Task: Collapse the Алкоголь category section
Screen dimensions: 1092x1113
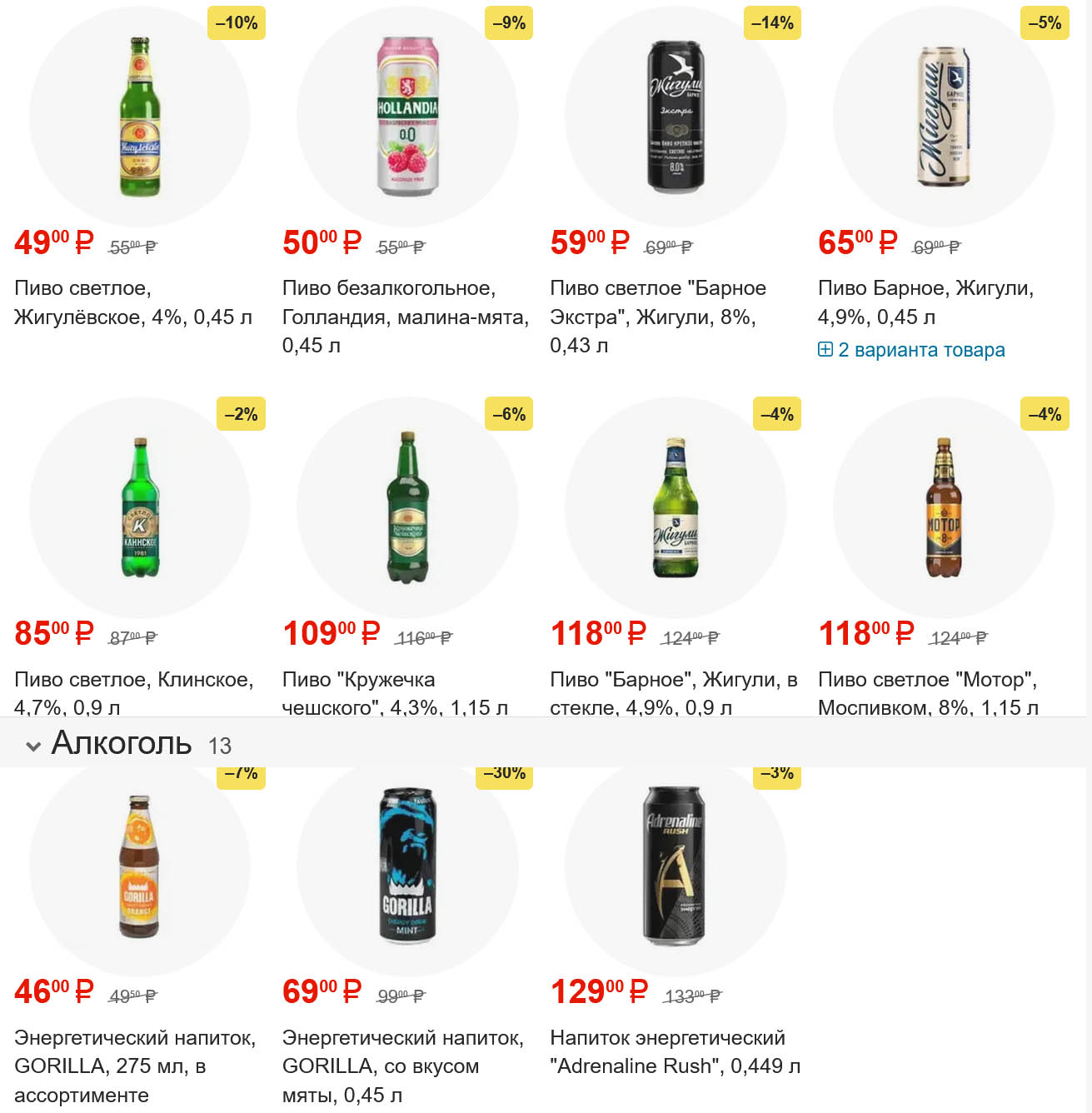Action: click(x=33, y=746)
